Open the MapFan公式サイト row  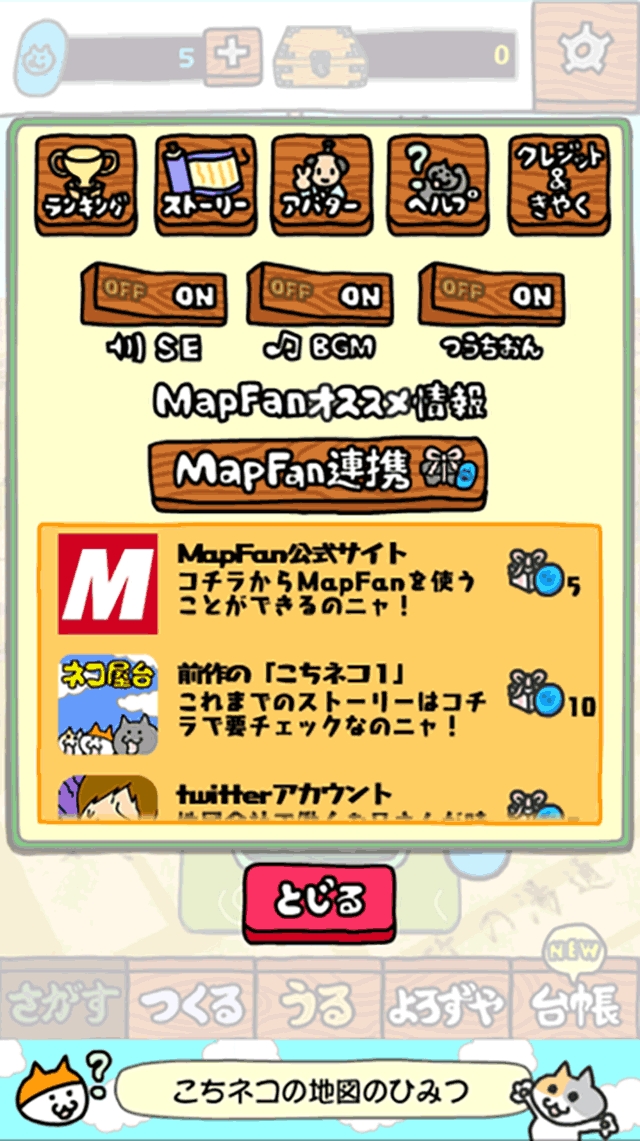(320, 584)
